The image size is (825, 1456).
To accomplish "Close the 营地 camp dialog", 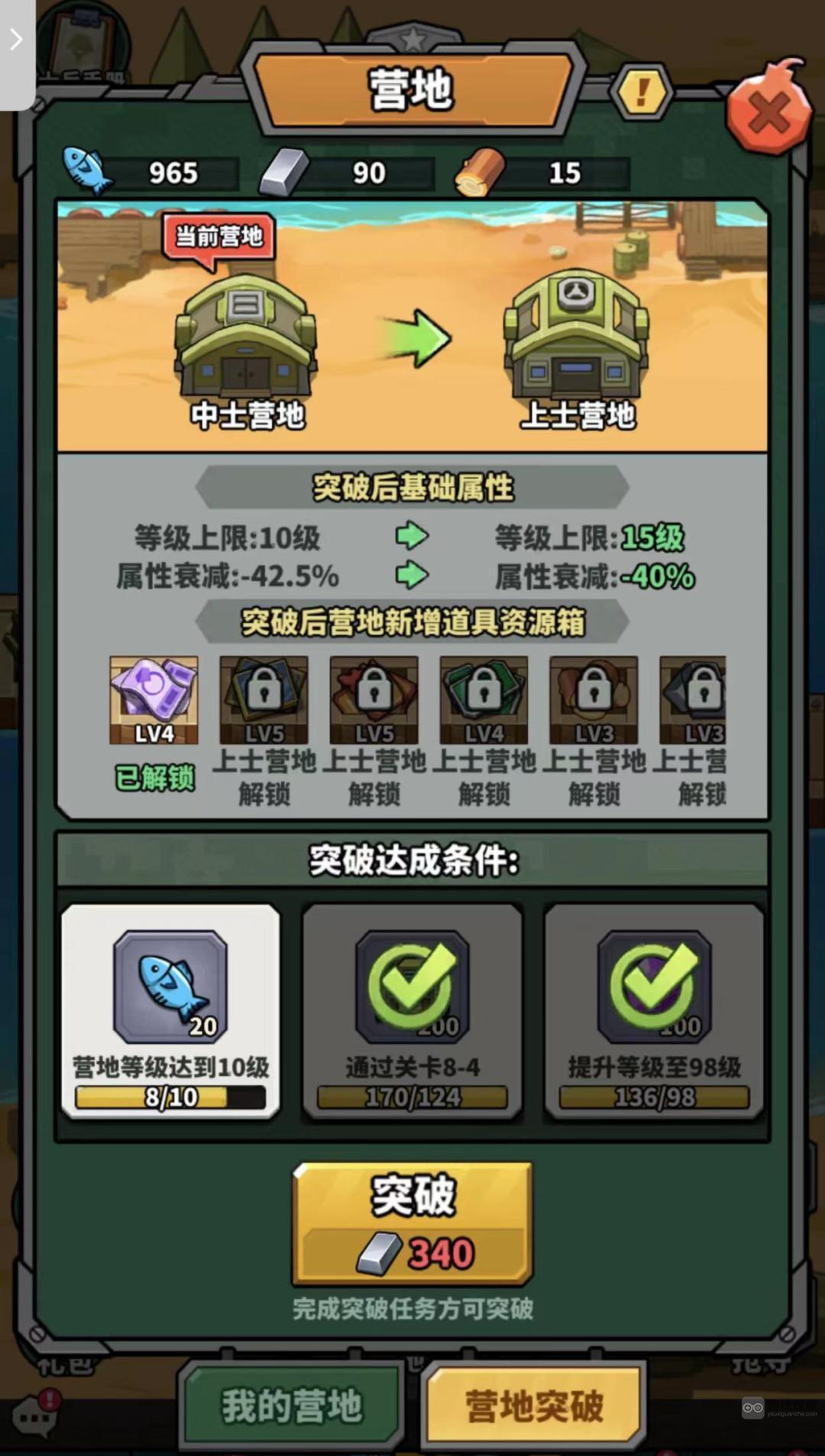I will tap(768, 113).
